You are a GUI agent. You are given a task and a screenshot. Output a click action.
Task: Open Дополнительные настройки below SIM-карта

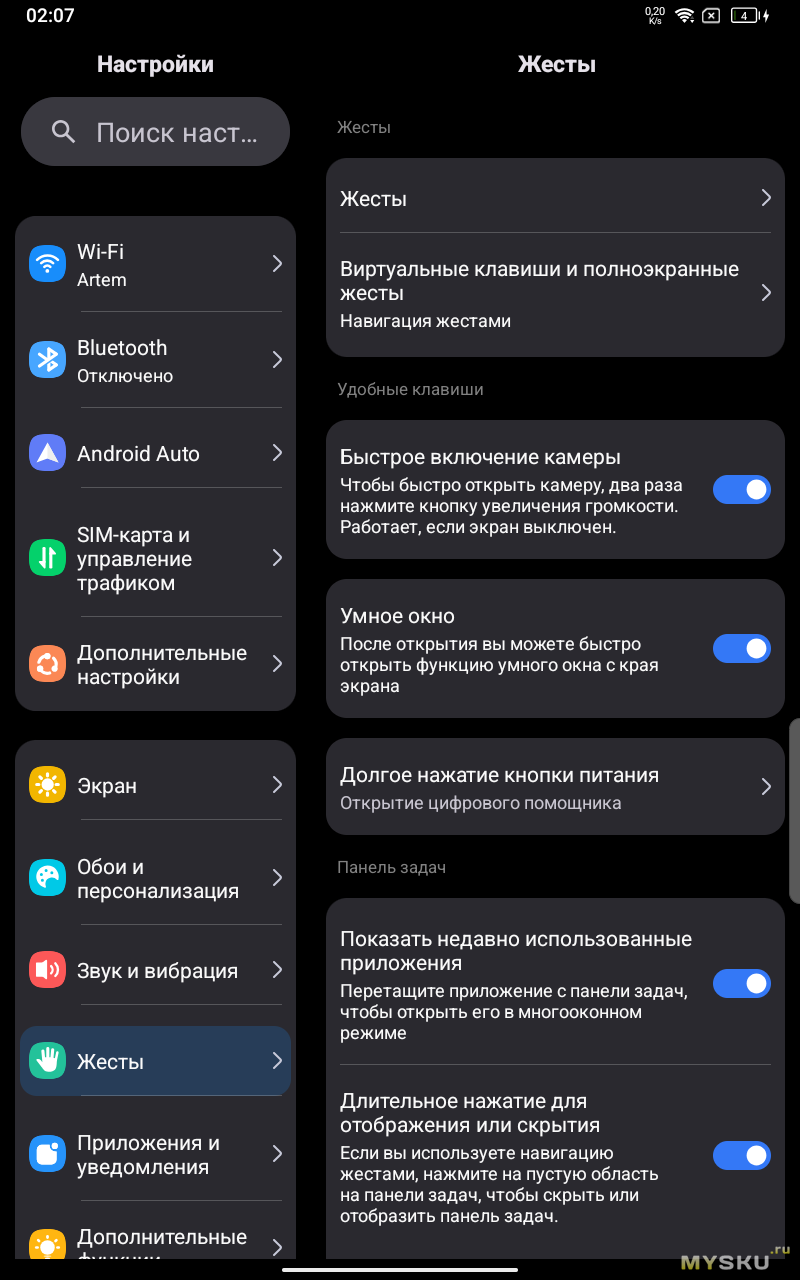[x=155, y=664]
